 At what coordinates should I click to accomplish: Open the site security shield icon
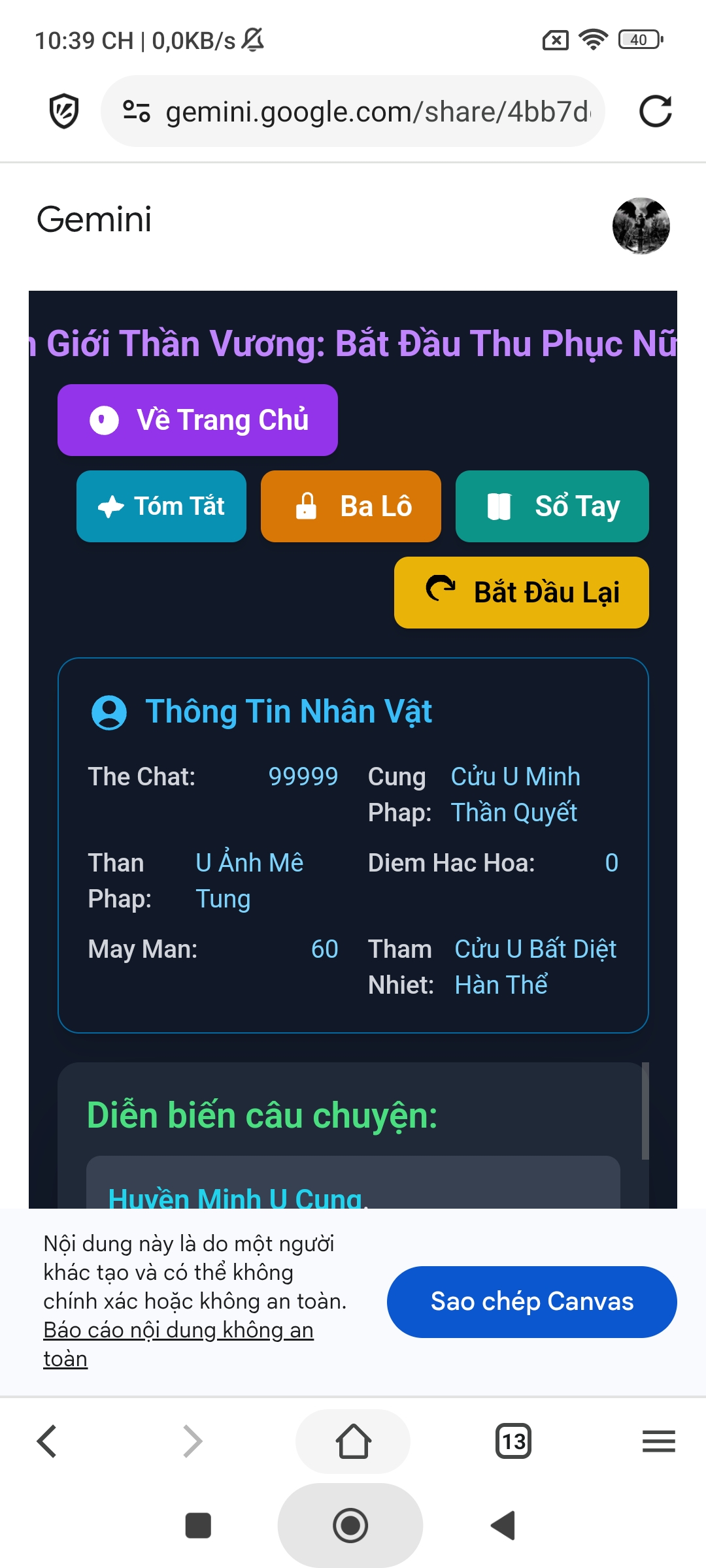coord(63,110)
